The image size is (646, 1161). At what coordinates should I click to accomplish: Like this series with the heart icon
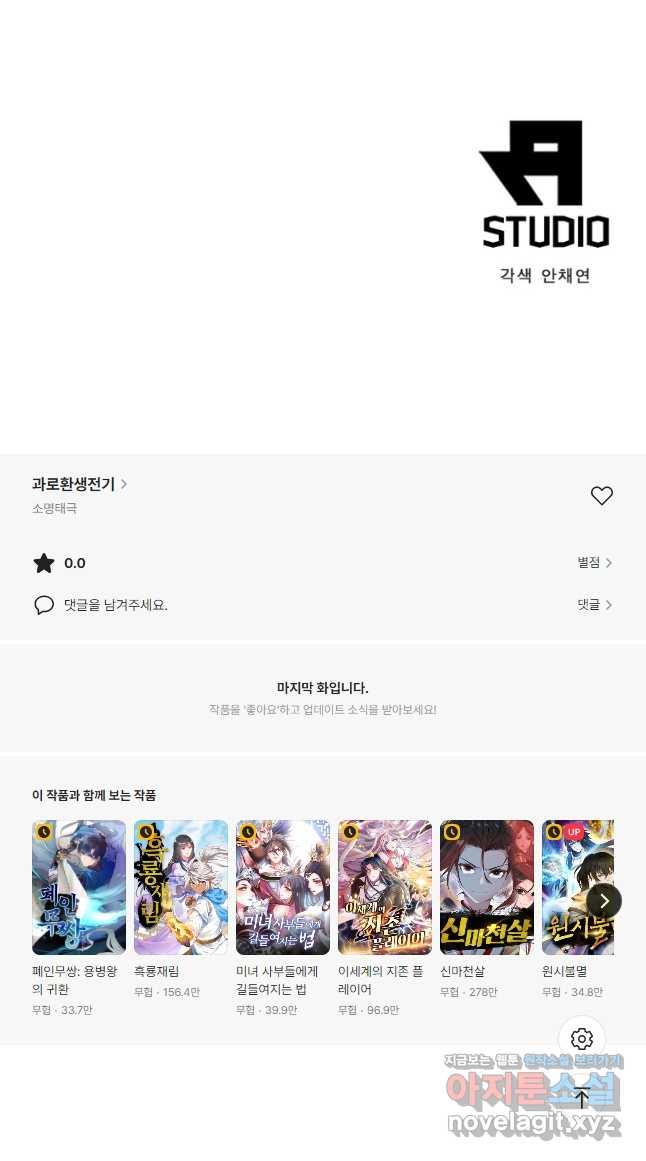[x=601, y=496]
